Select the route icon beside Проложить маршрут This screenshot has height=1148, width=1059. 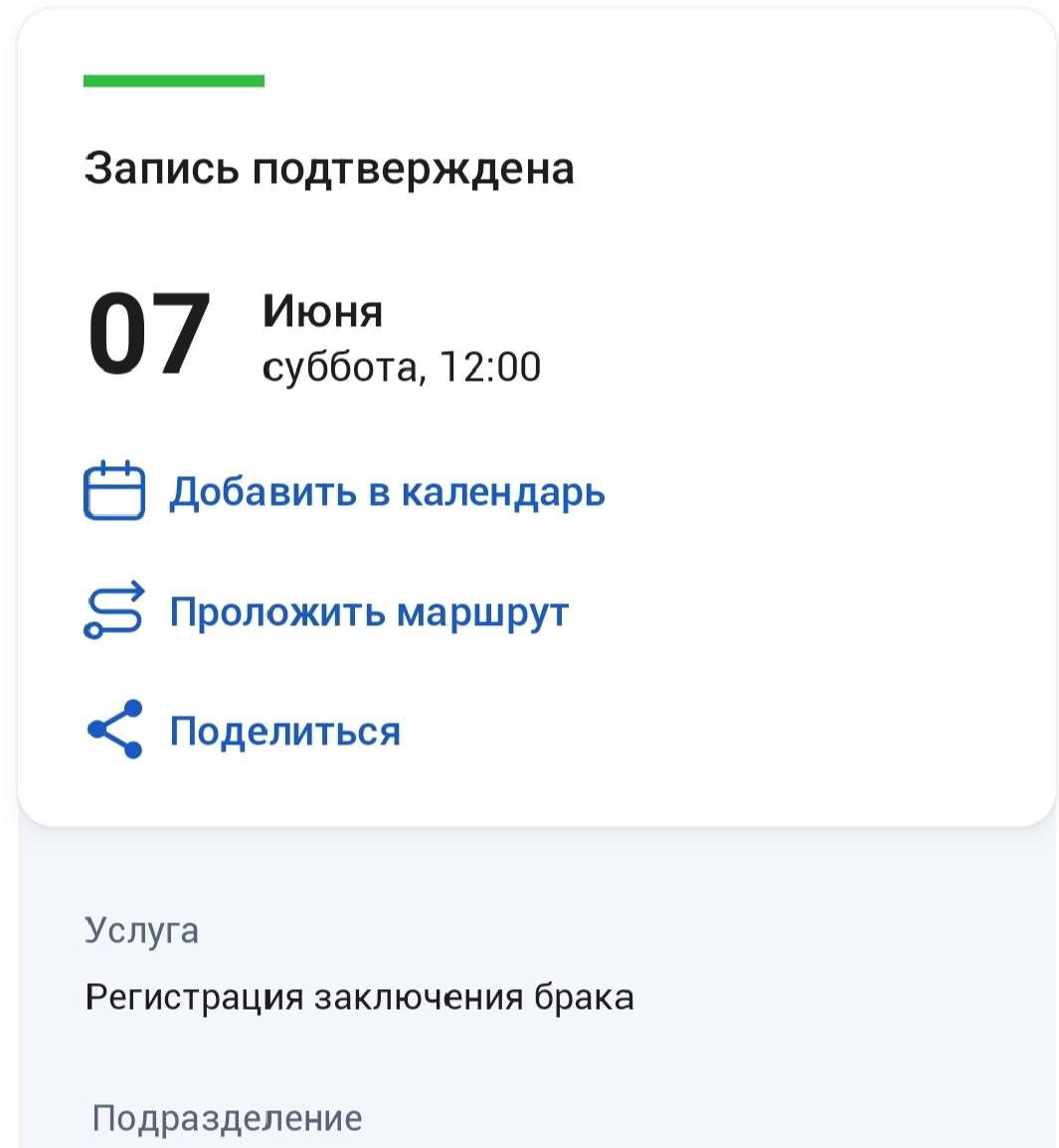pyautogui.click(x=112, y=612)
